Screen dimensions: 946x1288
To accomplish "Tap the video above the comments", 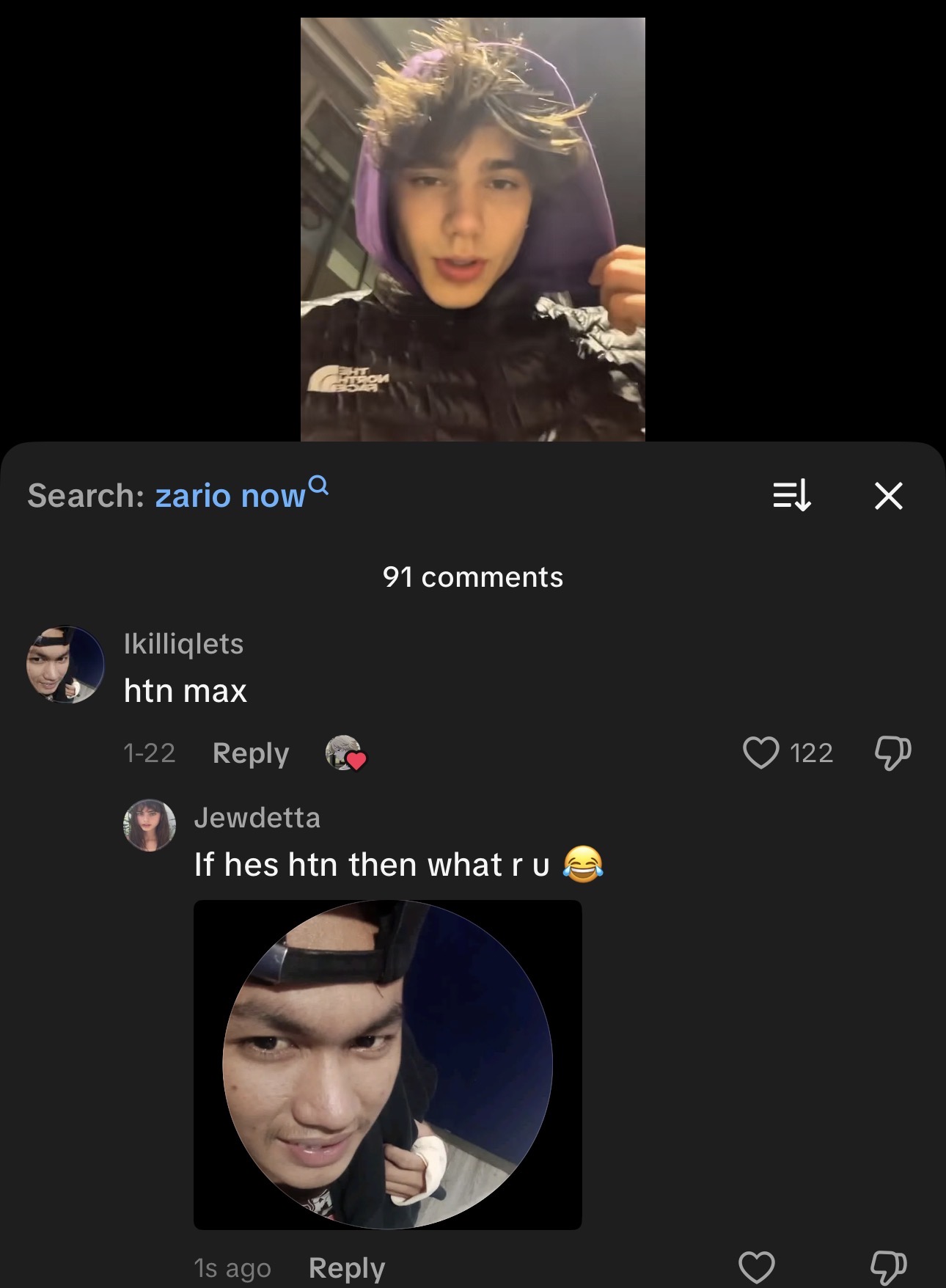I will (472, 229).
